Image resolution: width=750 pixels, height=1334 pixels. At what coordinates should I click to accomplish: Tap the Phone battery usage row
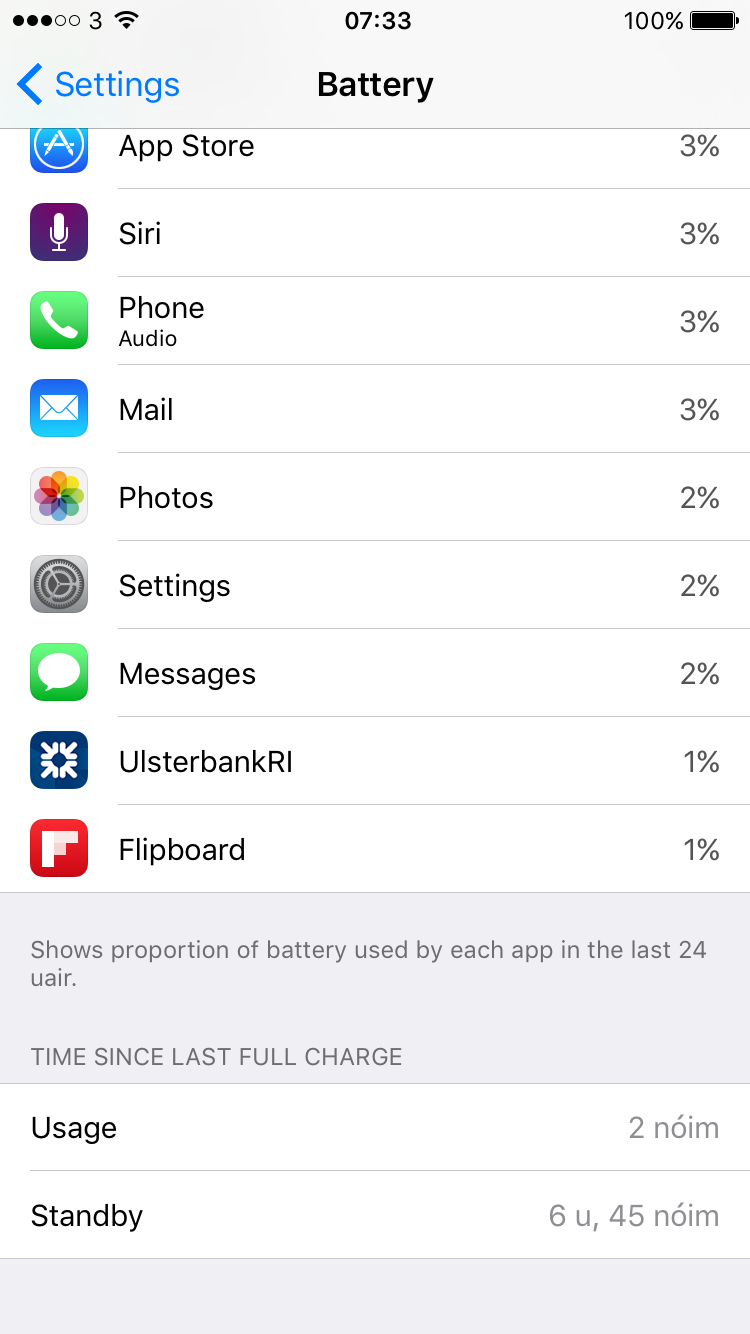pos(375,321)
